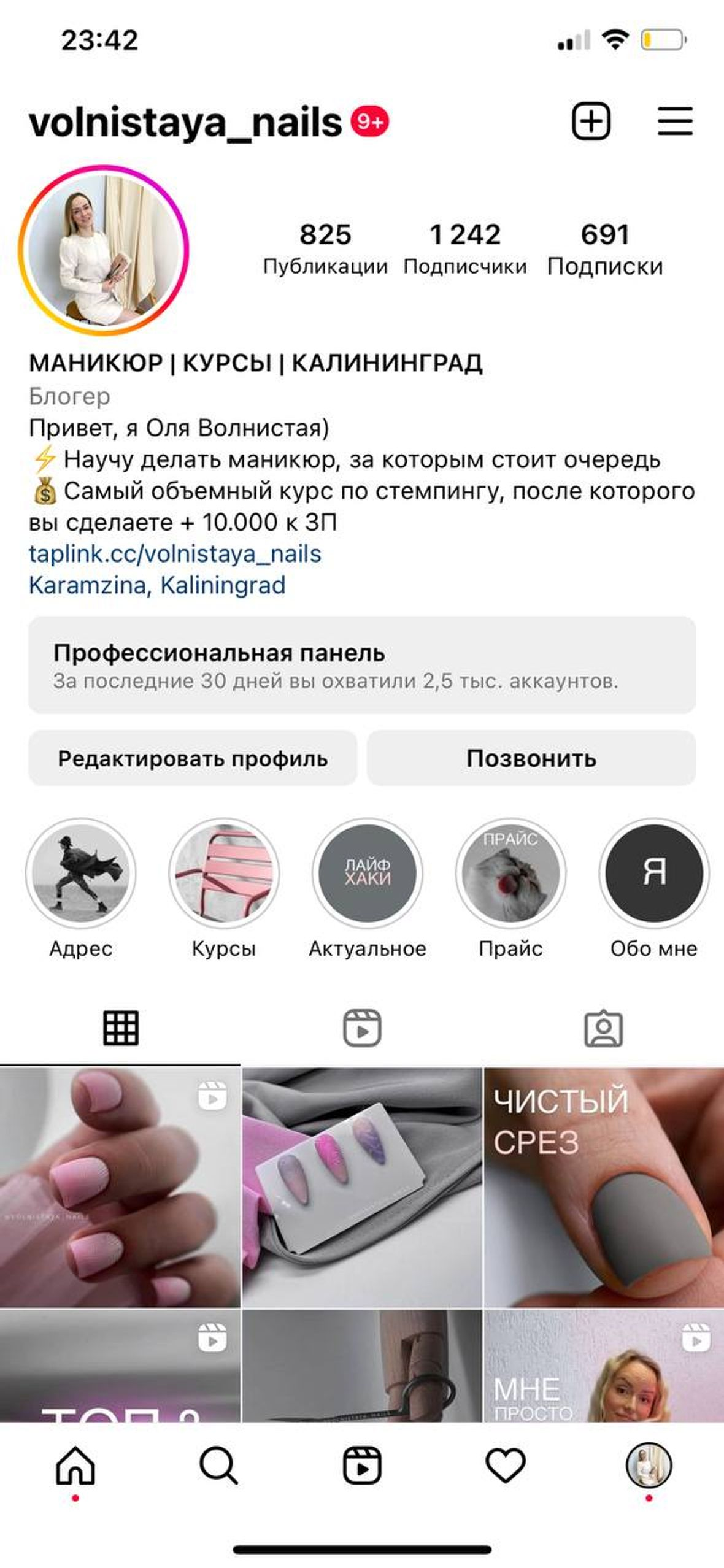Switch to the Reels tab of the profile
This screenshot has height=1568, width=724.
click(x=362, y=1028)
